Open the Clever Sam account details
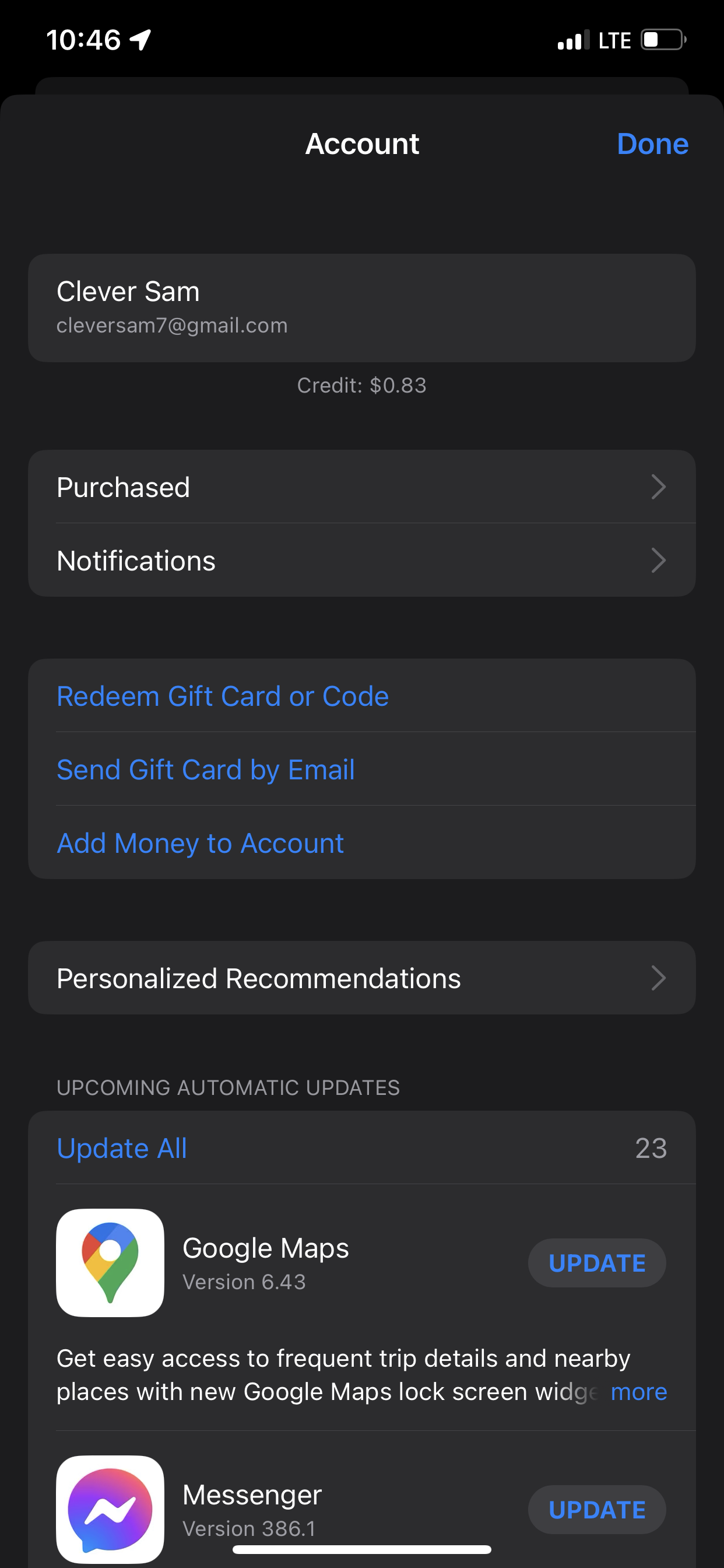Viewport: 724px width, 1568px height. pos(361,308)
